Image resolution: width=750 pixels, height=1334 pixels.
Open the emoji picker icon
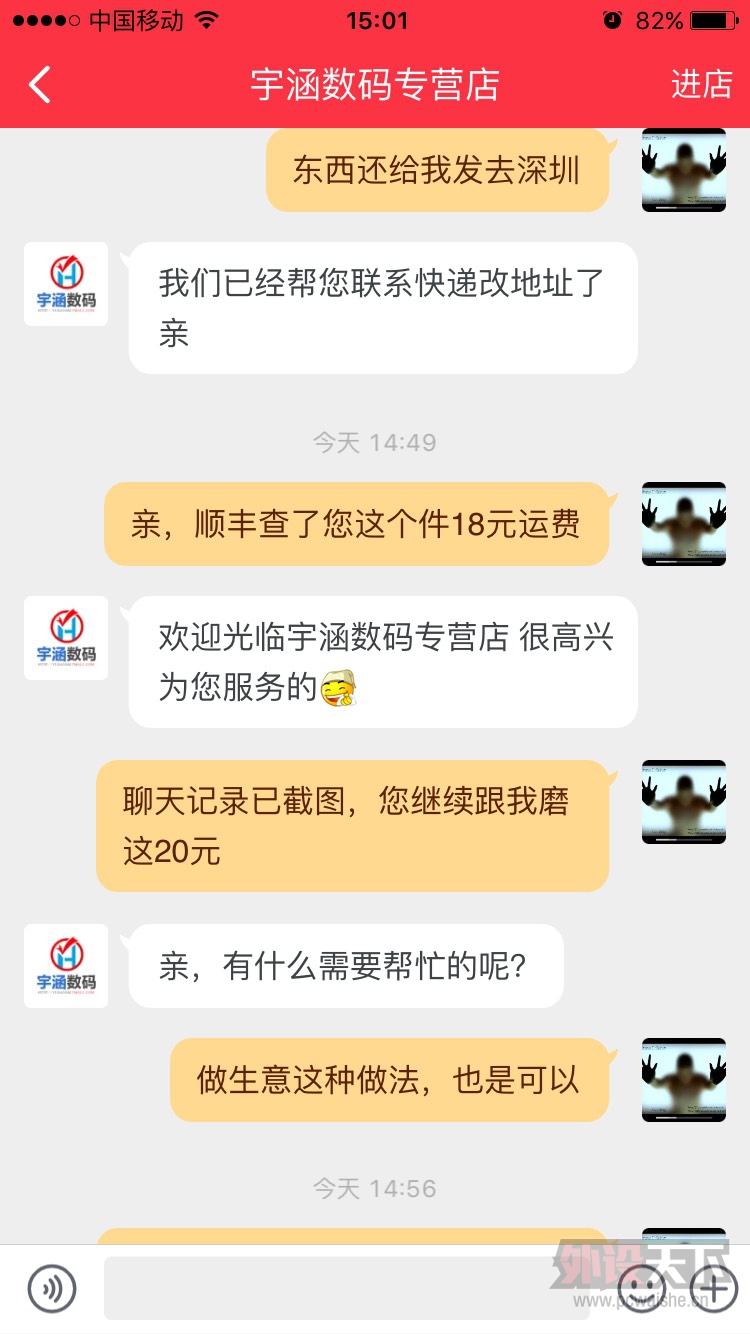pos(645,1289)
